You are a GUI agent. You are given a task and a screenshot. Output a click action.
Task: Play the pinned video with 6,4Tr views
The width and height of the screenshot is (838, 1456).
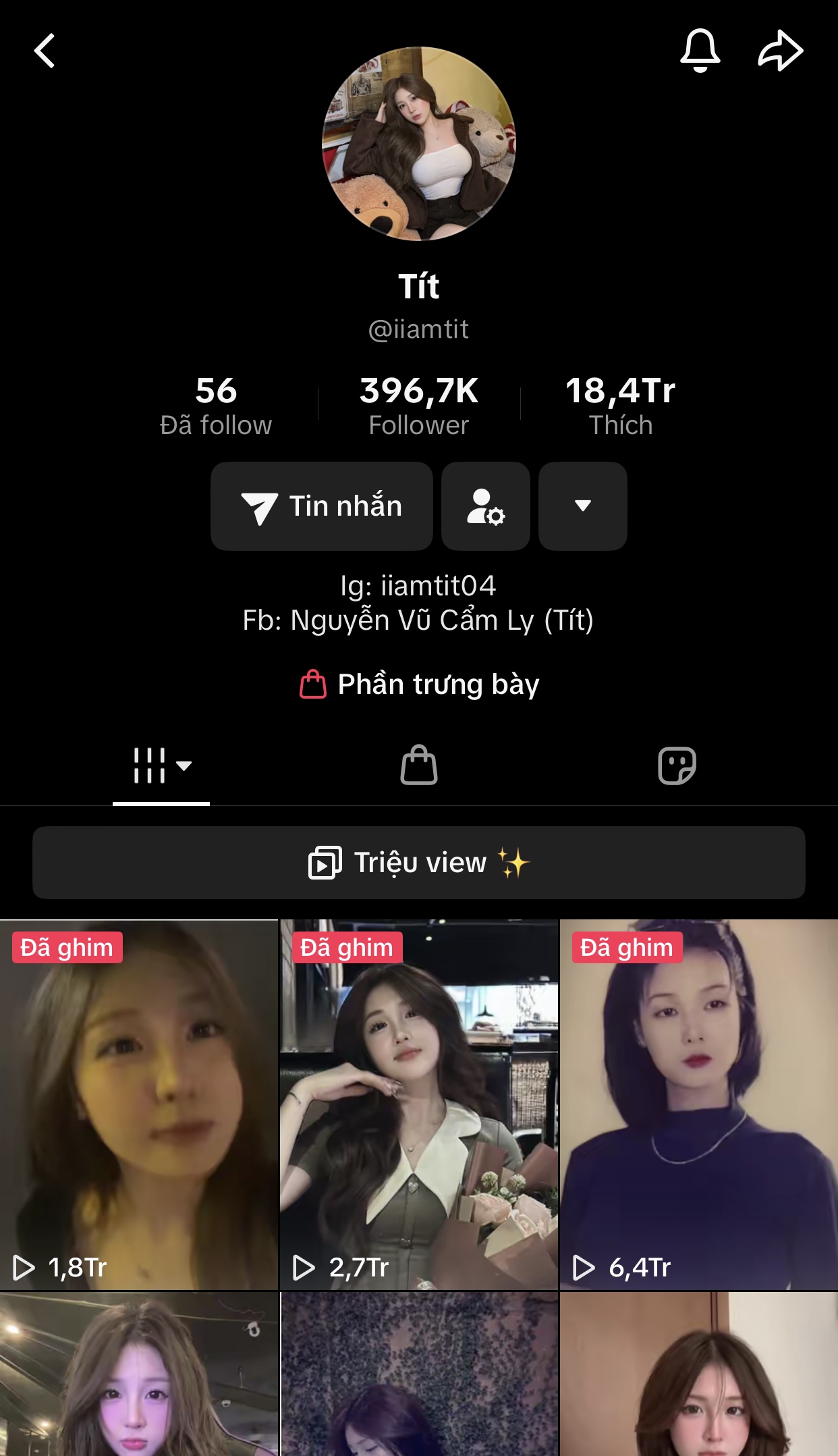pos(699,1104)
